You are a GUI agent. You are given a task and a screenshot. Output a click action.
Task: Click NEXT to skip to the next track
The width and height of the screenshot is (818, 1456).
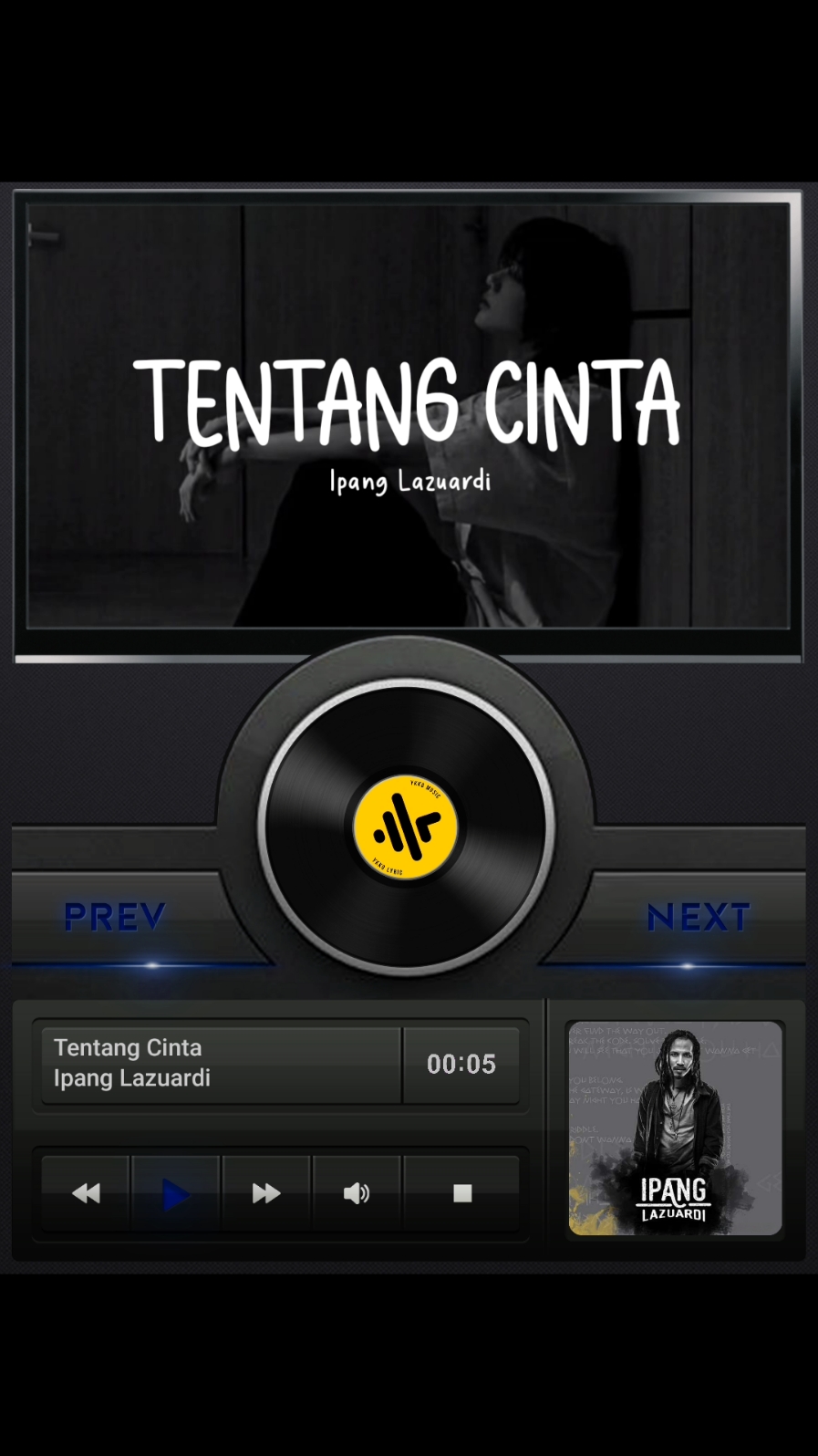(x=699, y=917)
